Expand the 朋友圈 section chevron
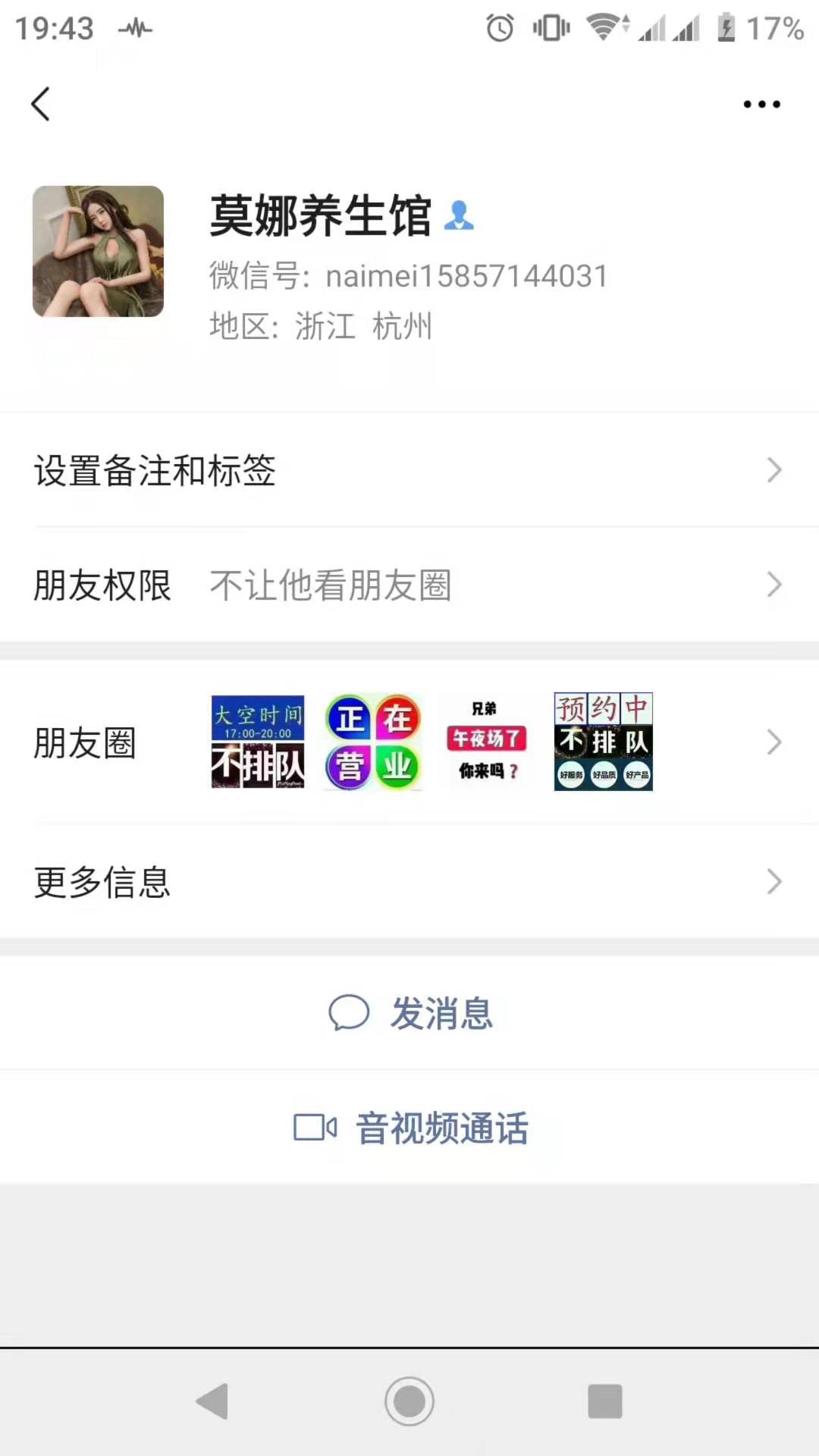The width and height of the screenshot is (819, 1456). tap(774, 742)
